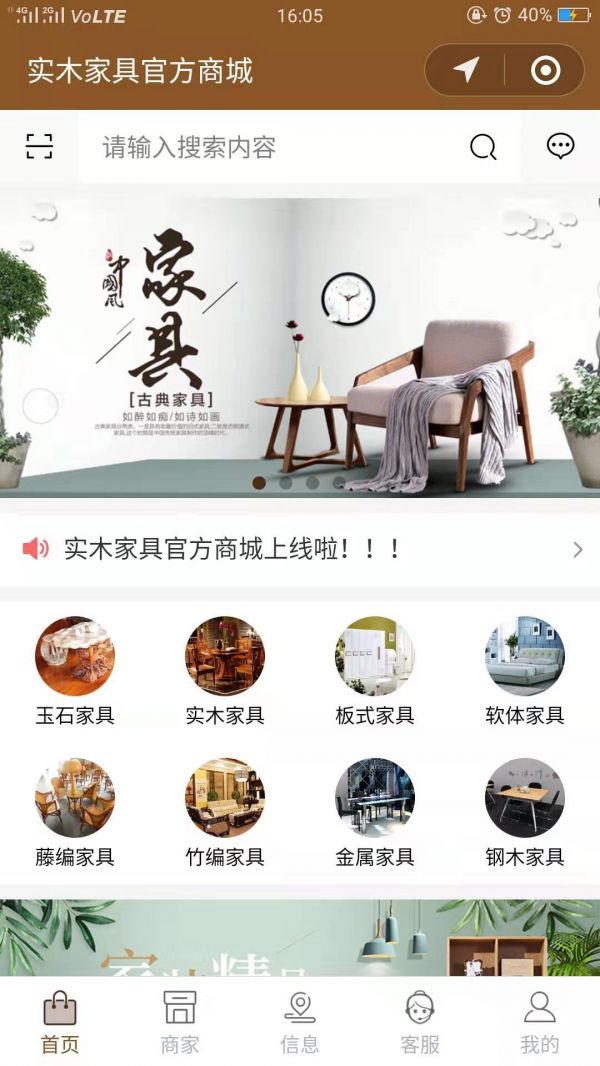Tap the location arrow in the title bar
The width and height of the screenshot is (600, 1066).
(x=466, y=70)
